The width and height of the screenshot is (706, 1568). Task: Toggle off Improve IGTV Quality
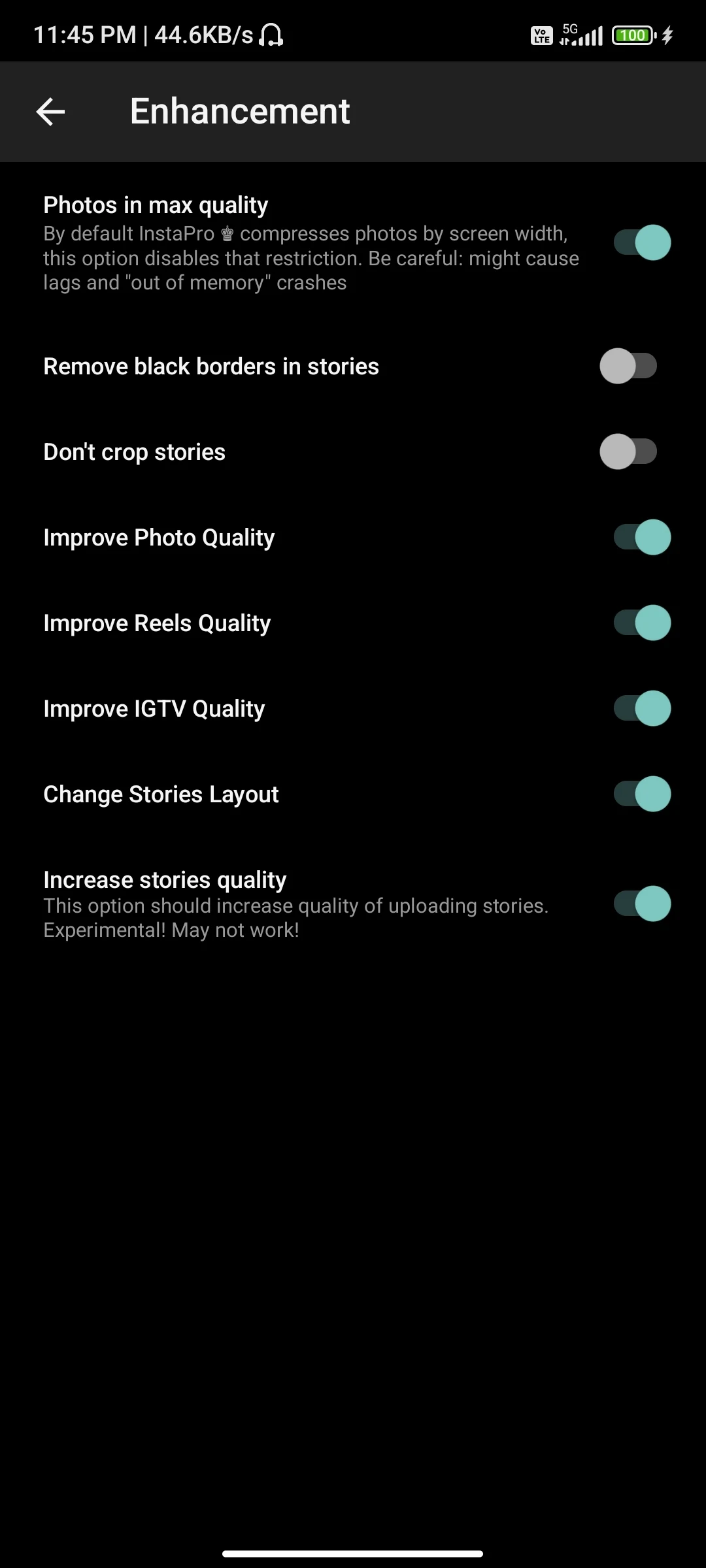tap(641, 708)
